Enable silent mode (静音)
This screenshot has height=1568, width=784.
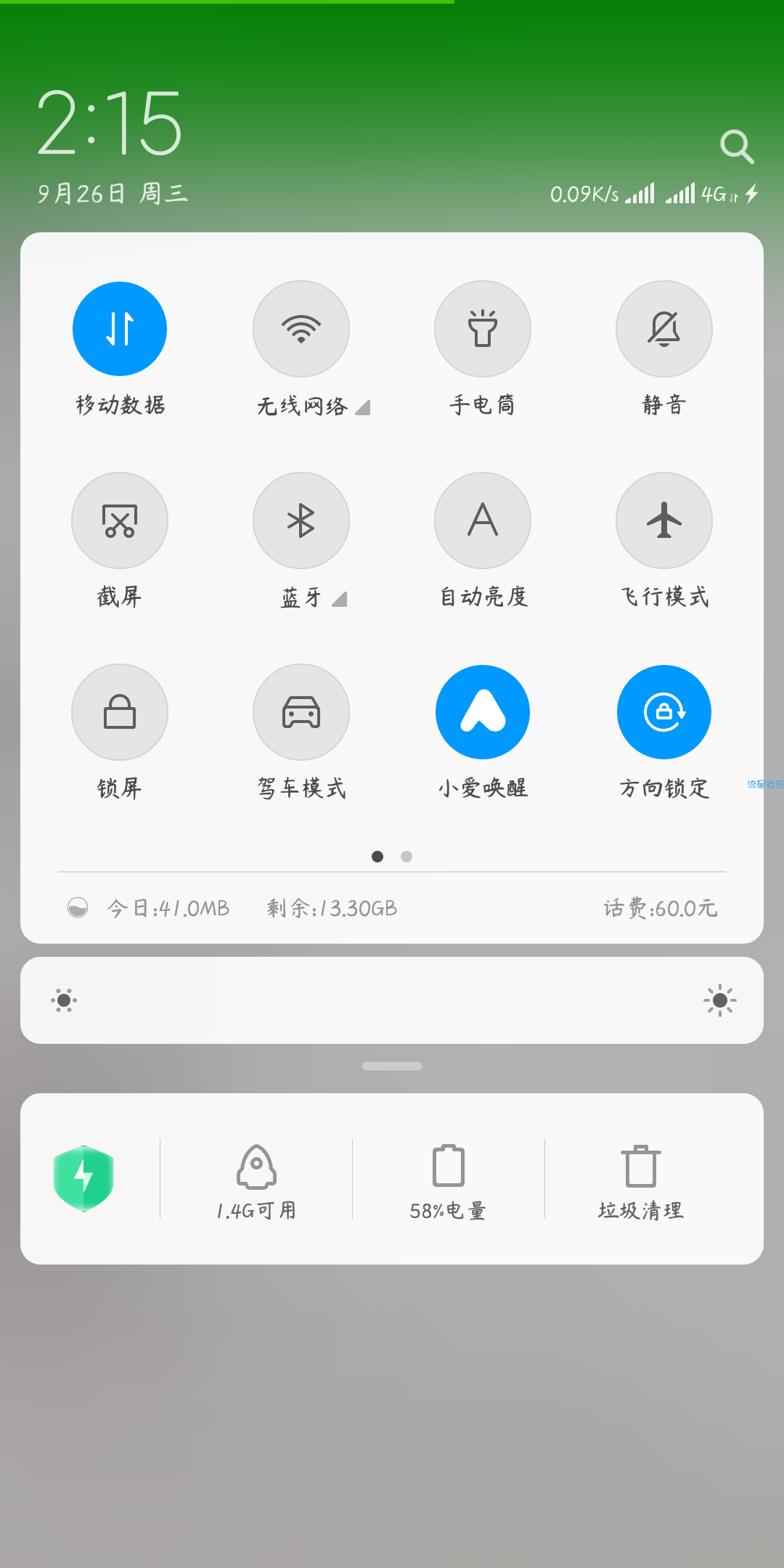(664, 329)
